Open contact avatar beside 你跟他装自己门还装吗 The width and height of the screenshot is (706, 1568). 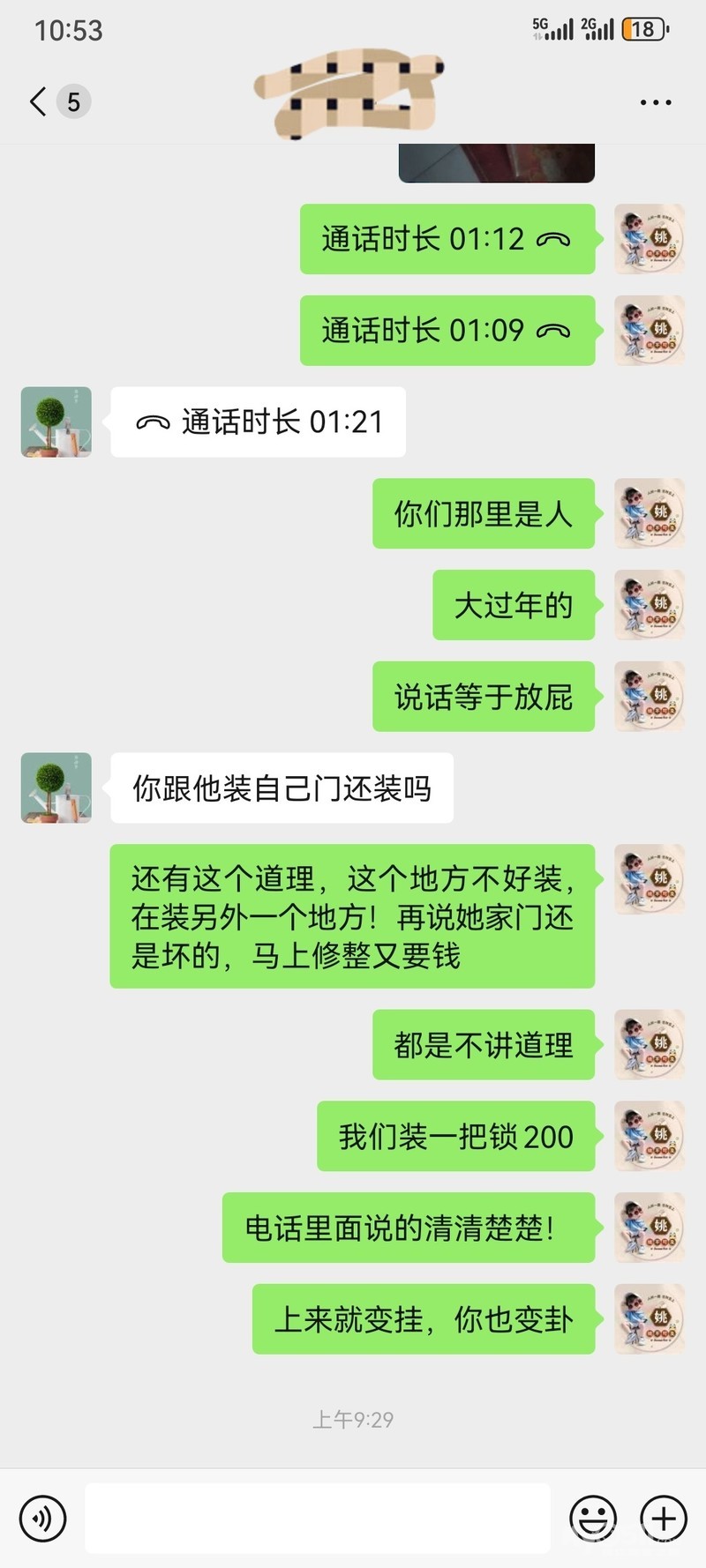click(x=56, y=788)
